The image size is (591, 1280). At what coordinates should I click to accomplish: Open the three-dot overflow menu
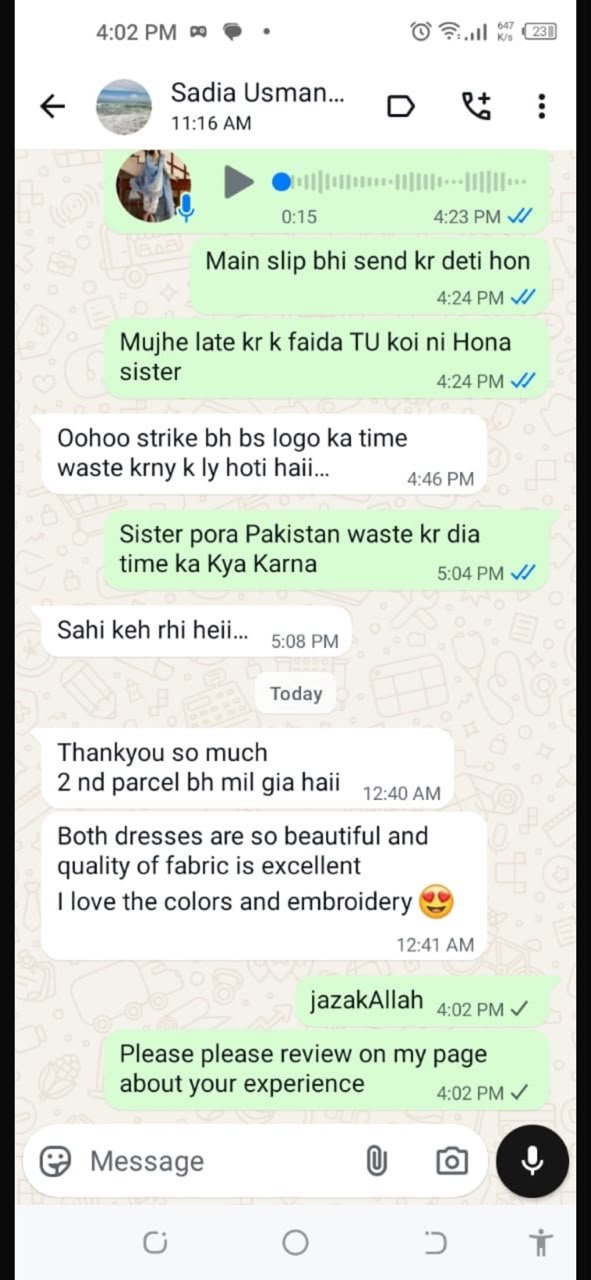click(541, 106)
